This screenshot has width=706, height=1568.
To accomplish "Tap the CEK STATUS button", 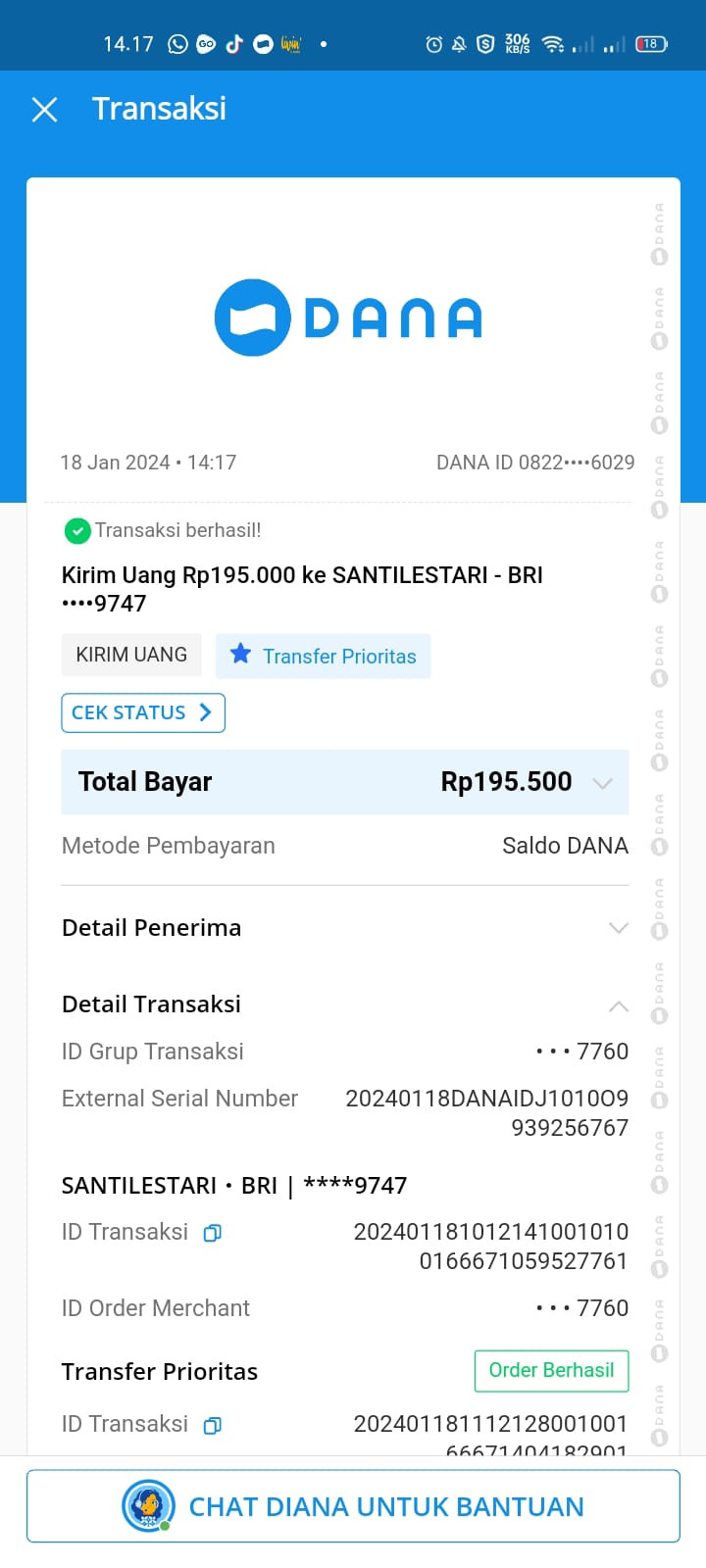I will click(x=143, y=712).
